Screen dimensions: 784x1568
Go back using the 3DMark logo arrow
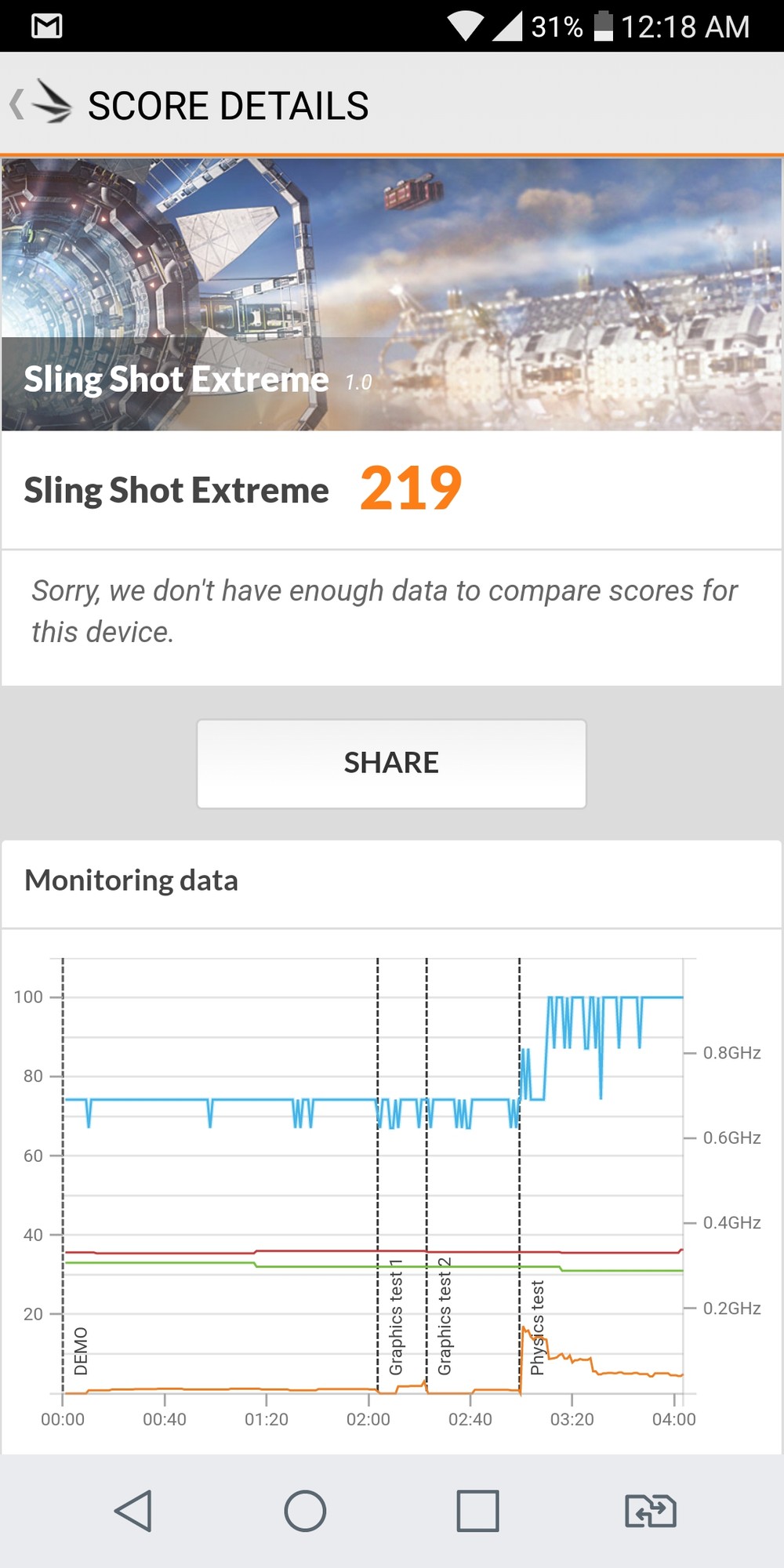[40, 103]
